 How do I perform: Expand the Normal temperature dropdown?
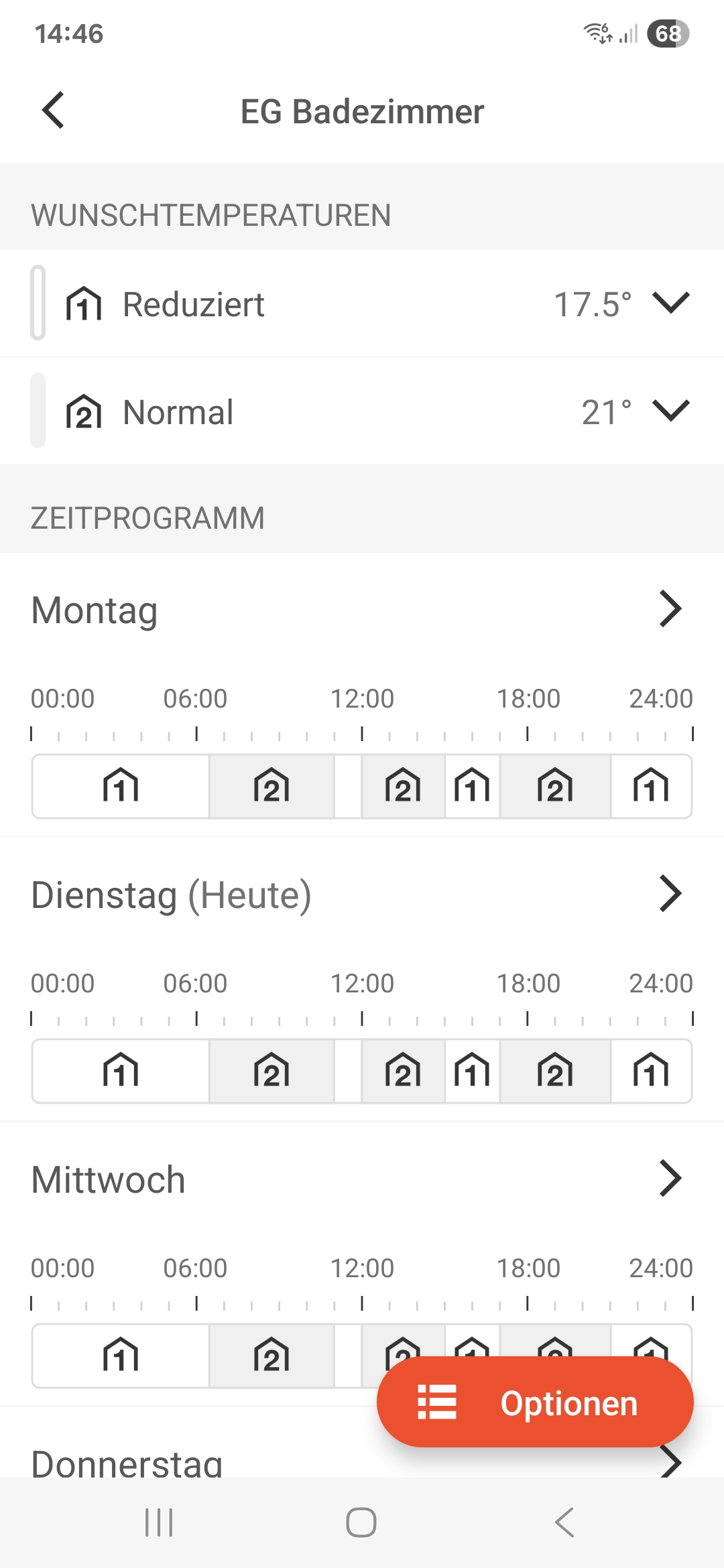pyautogui.click(x=670, y=411)
